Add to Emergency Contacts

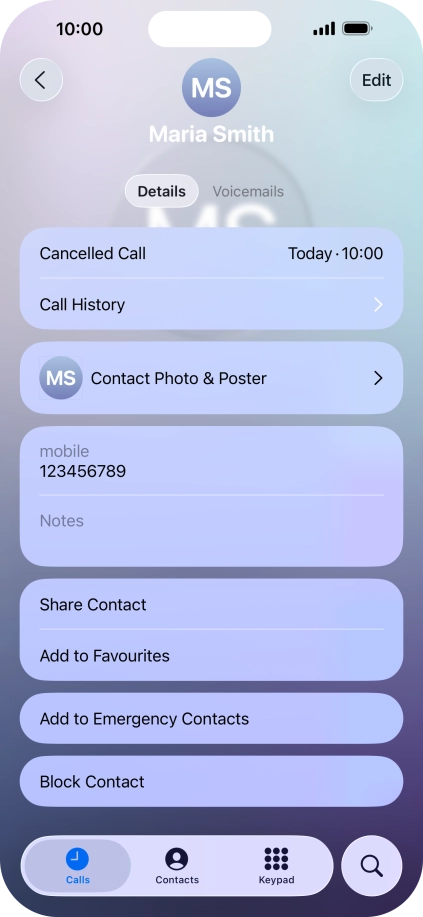point(211,718)
